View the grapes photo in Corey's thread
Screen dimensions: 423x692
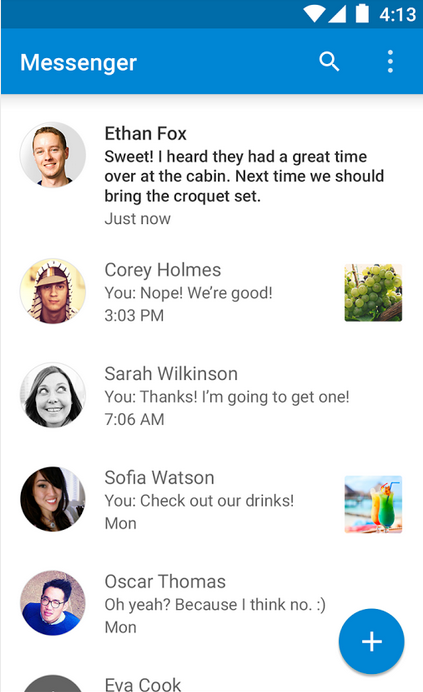click(x=373, y=293)
